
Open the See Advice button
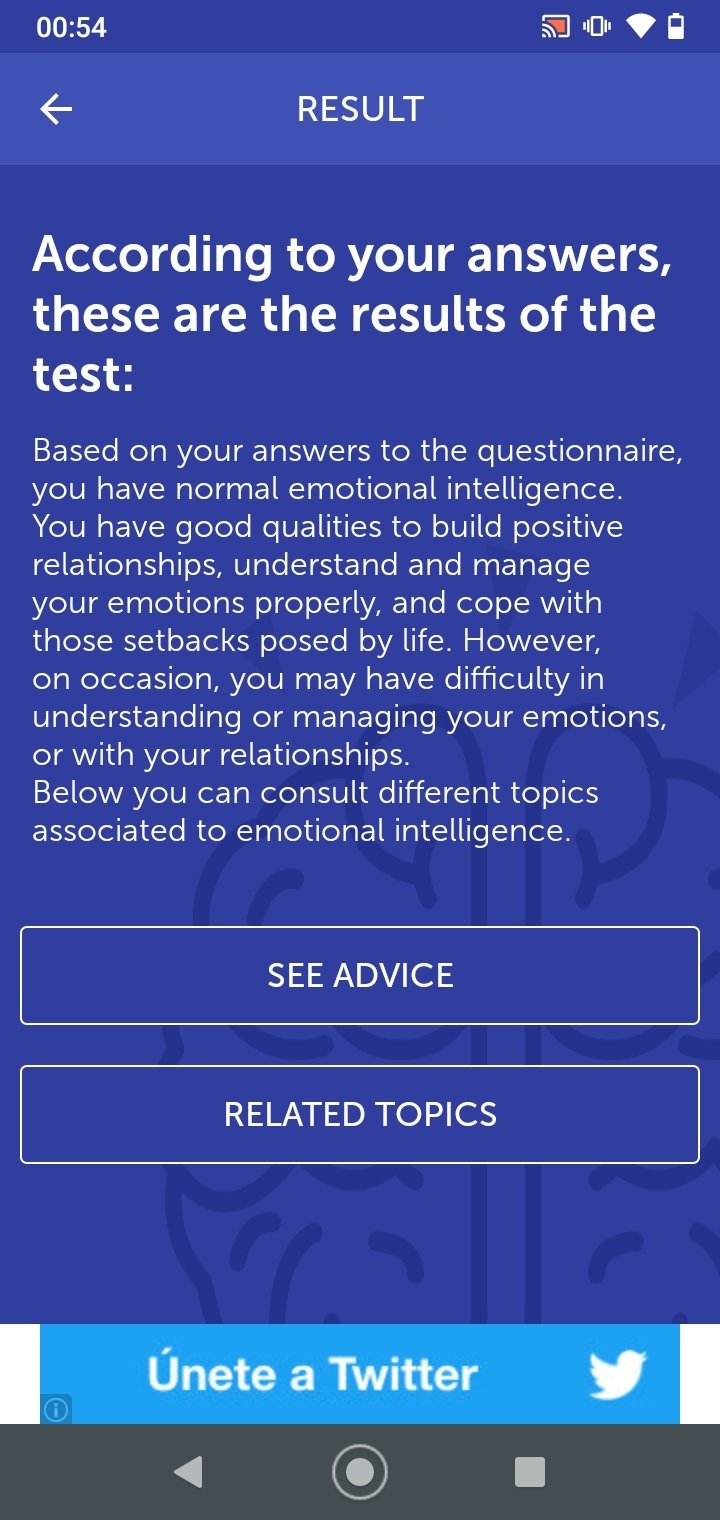(x=360, y=975)
